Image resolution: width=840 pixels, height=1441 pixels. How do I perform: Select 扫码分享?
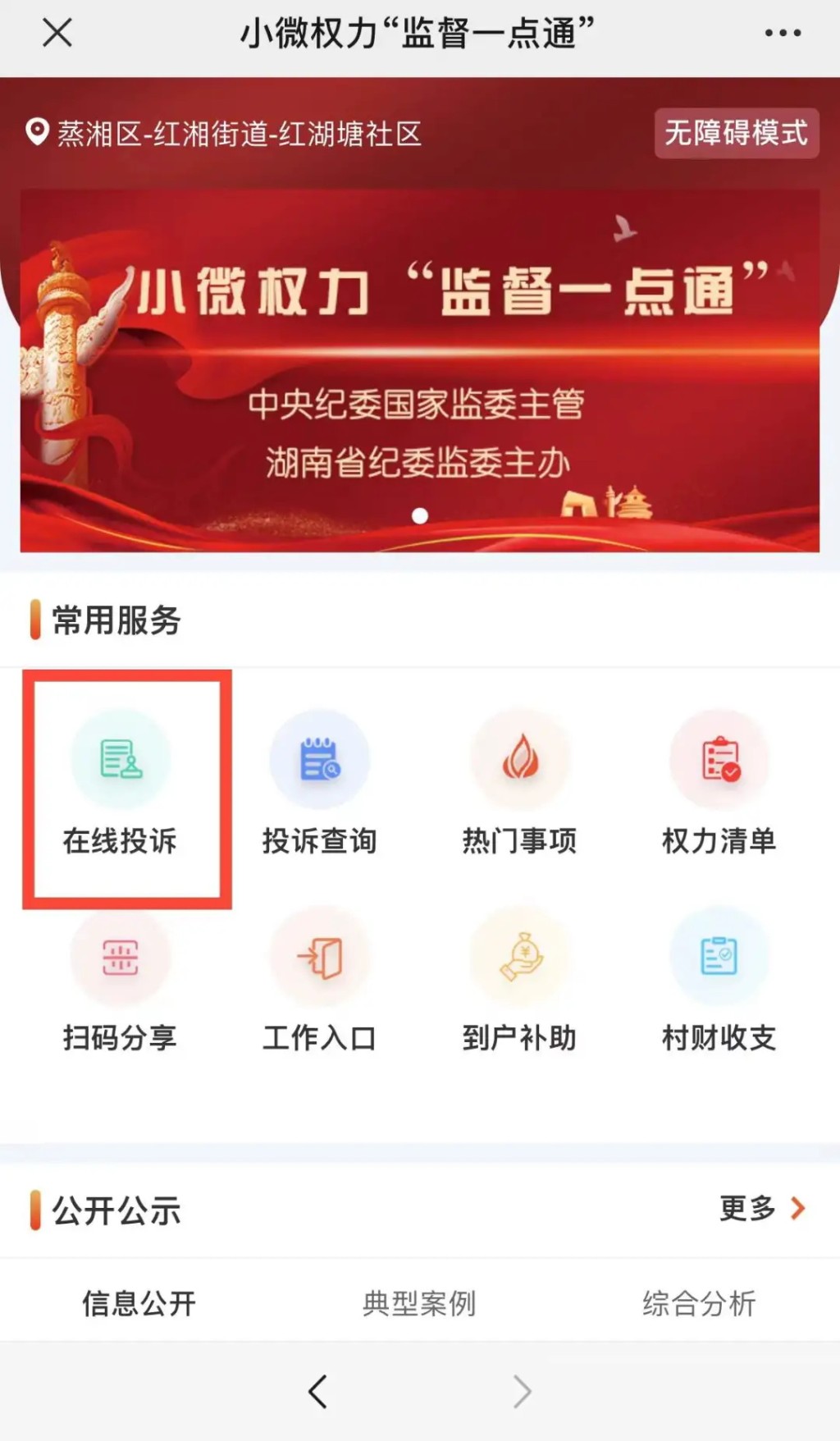[120, 981]
